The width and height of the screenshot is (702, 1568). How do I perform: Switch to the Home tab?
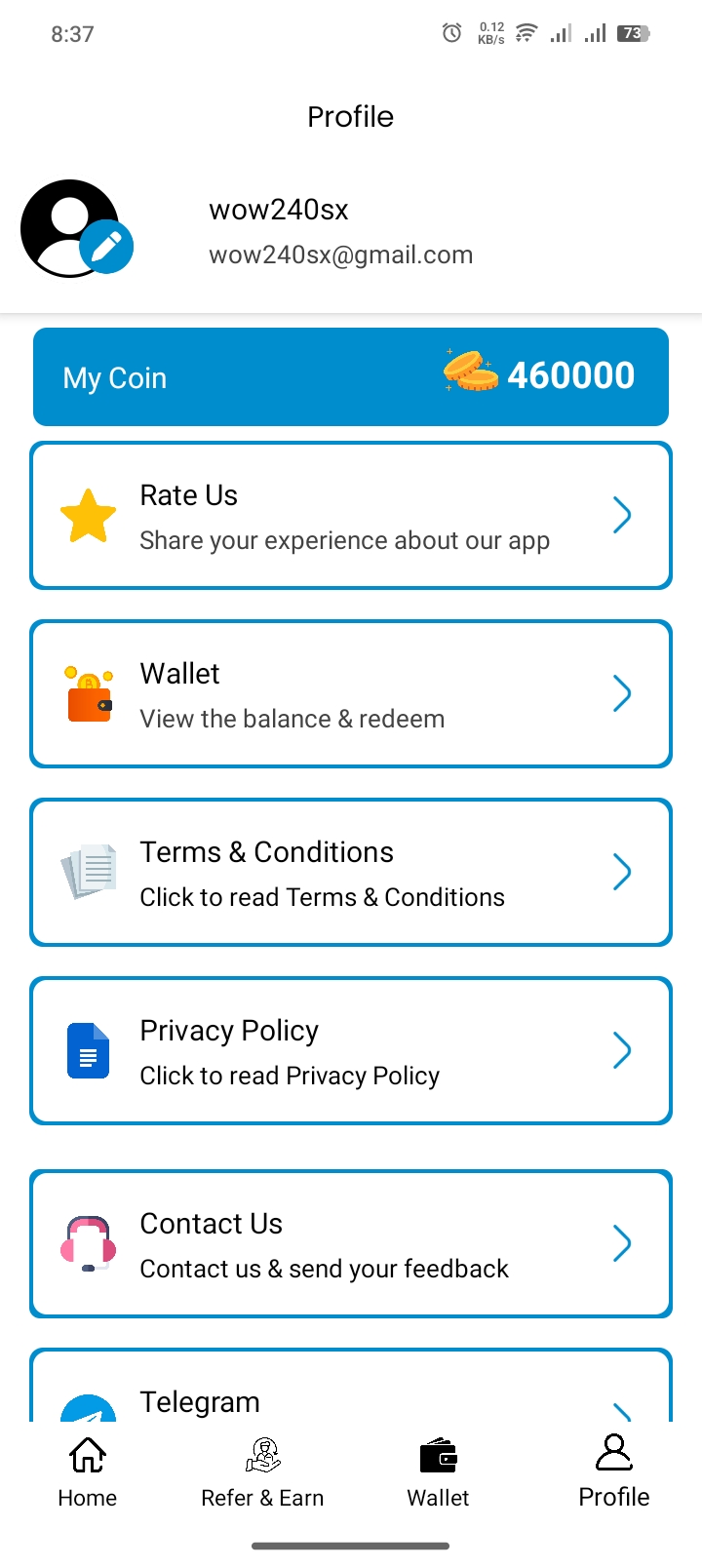click(88, 1472)
